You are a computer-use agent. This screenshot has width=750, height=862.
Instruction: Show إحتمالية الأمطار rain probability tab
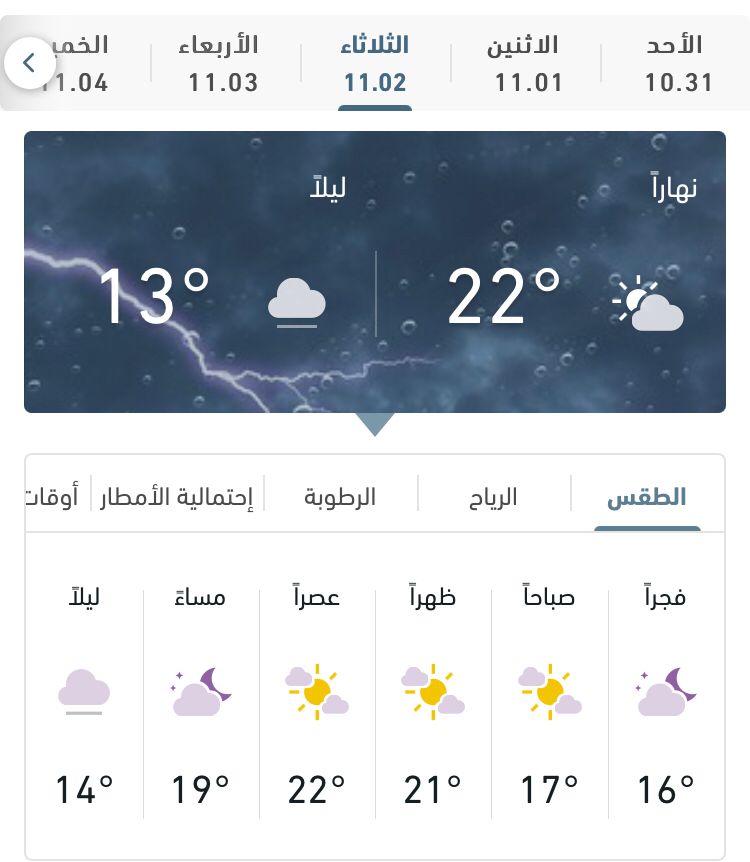point(177,497)
